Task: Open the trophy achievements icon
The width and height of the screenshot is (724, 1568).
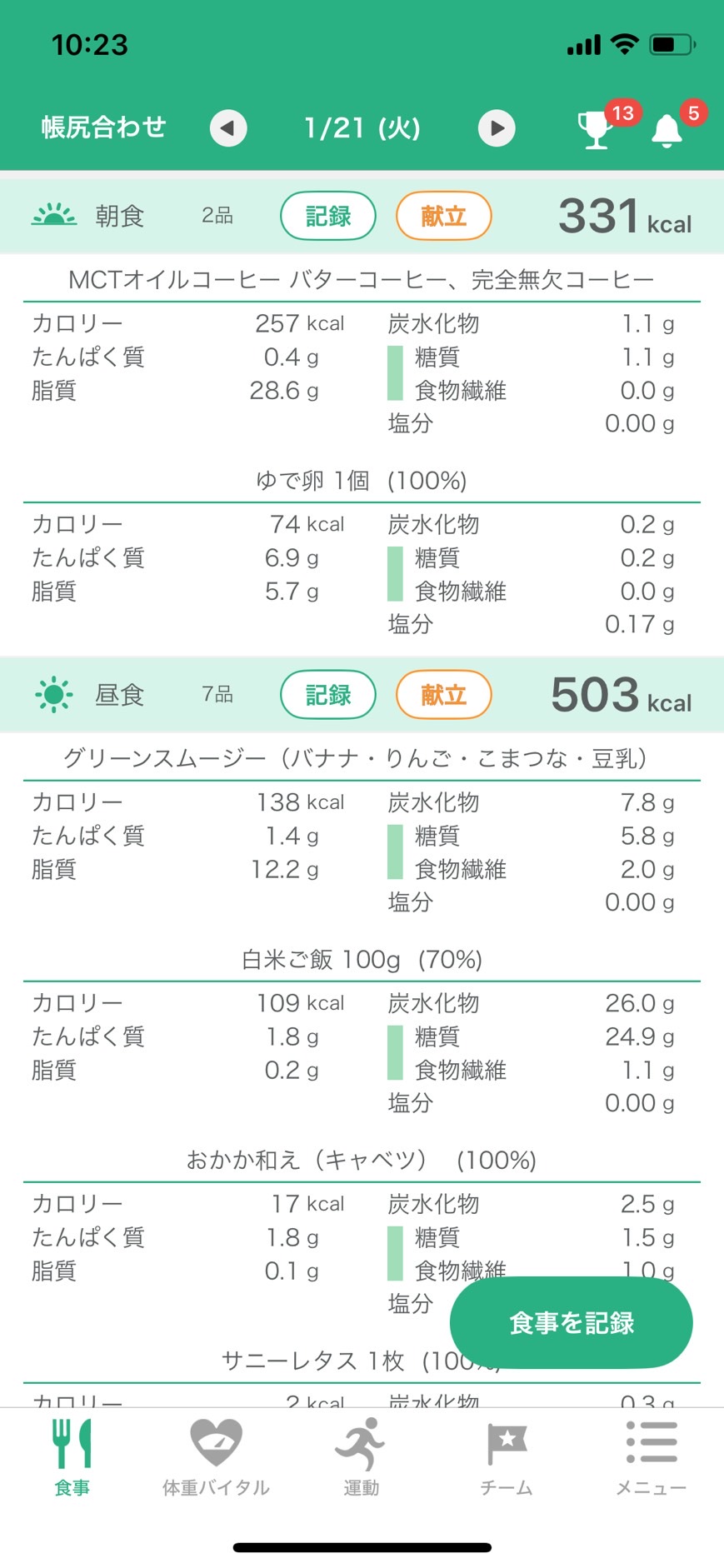Action: [x=595, y=130]
